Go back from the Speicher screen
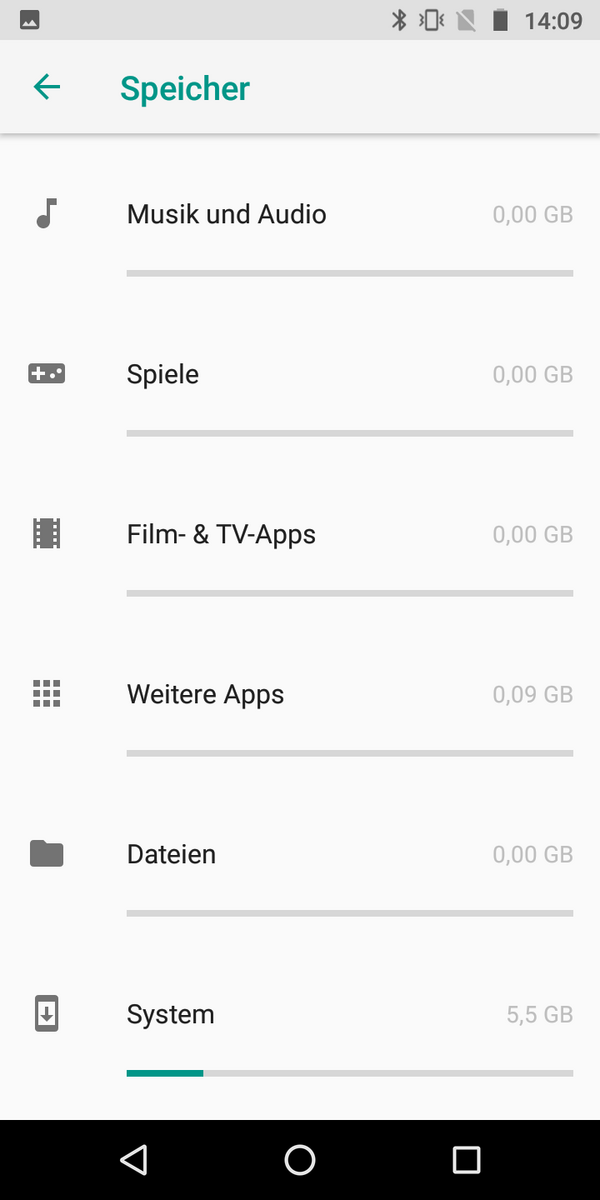 (47, 88)
